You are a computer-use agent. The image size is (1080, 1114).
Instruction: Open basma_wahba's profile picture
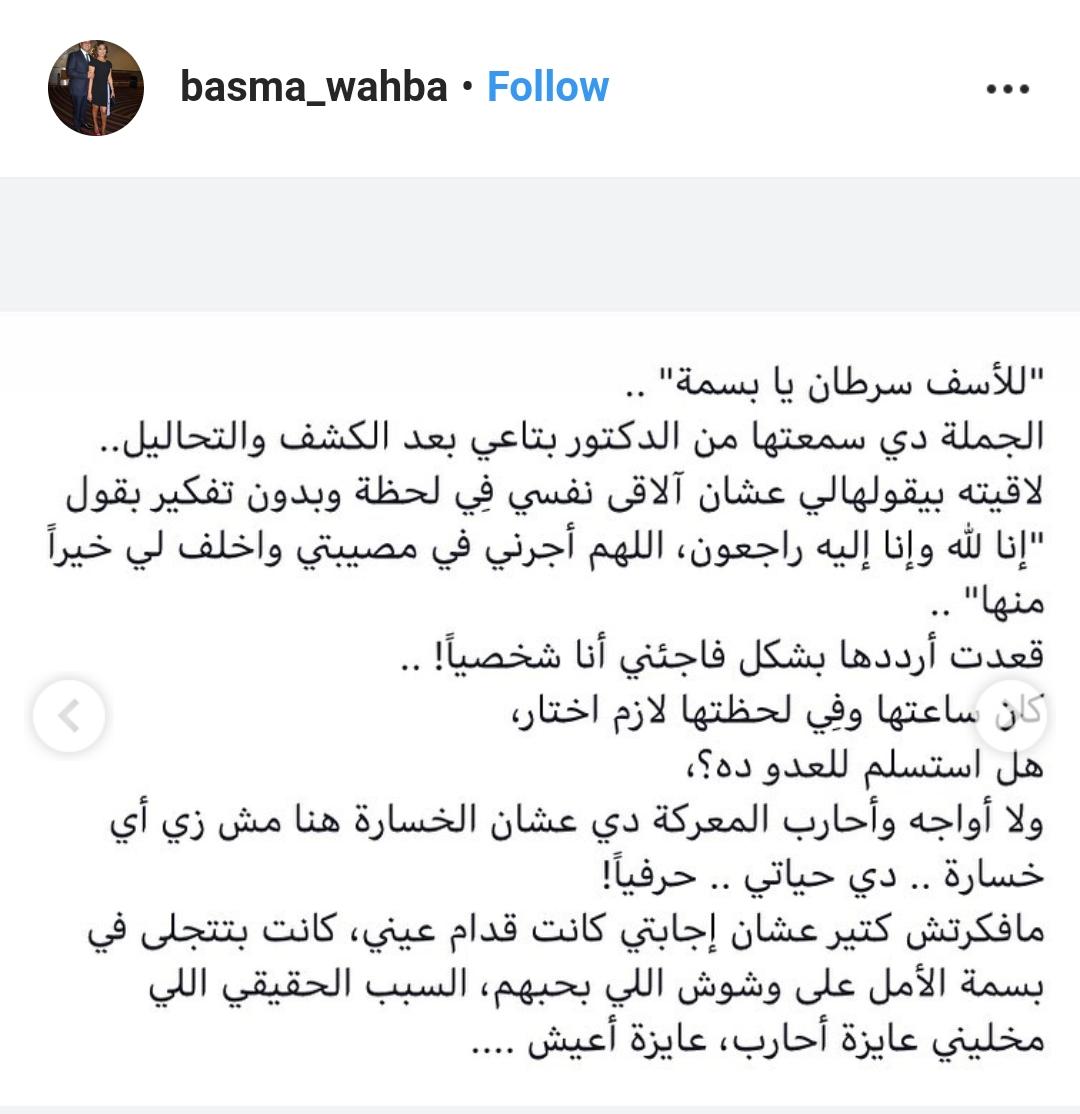(x=96, y=88)
